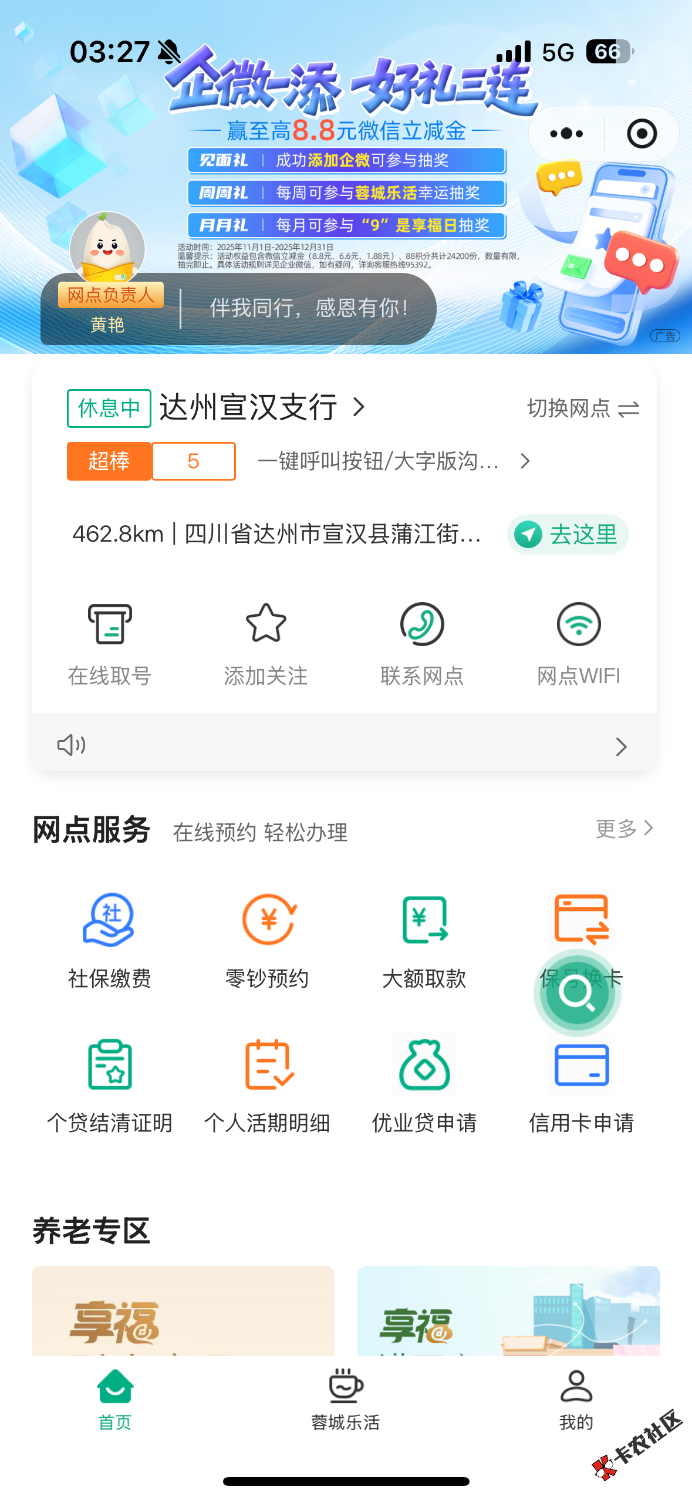Screen dimensions: 692x1500
Task: Call the branch via 联系网点
Action: 422,645
